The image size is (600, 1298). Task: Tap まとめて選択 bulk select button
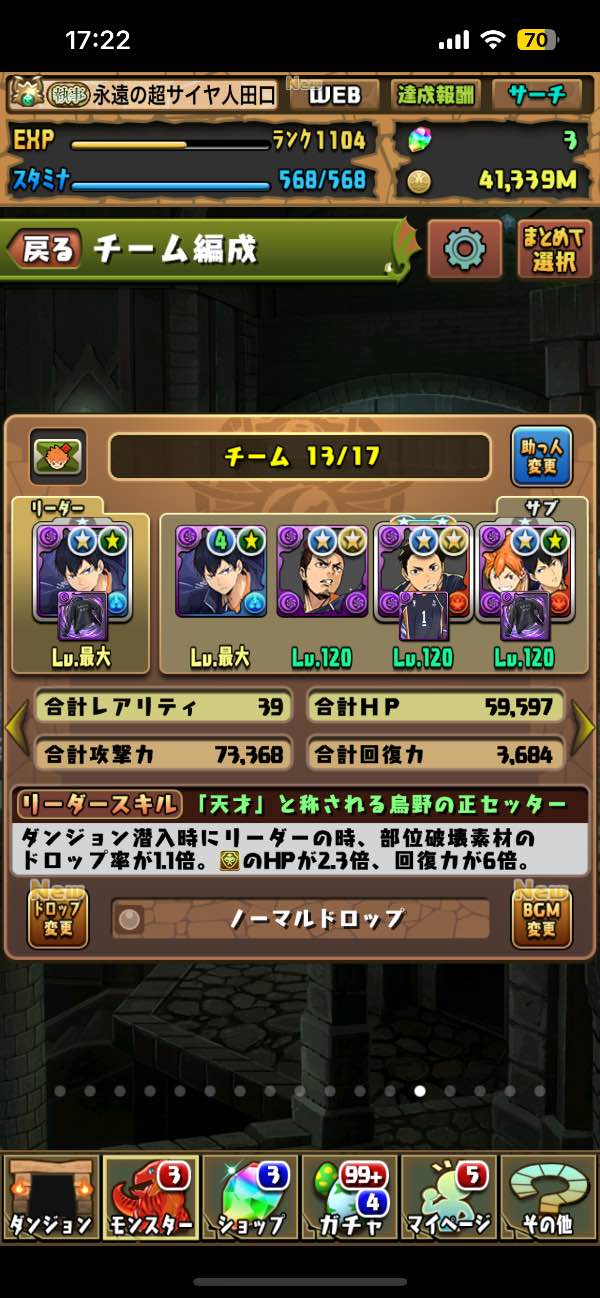pyautogui.click(x=555, y=250)
